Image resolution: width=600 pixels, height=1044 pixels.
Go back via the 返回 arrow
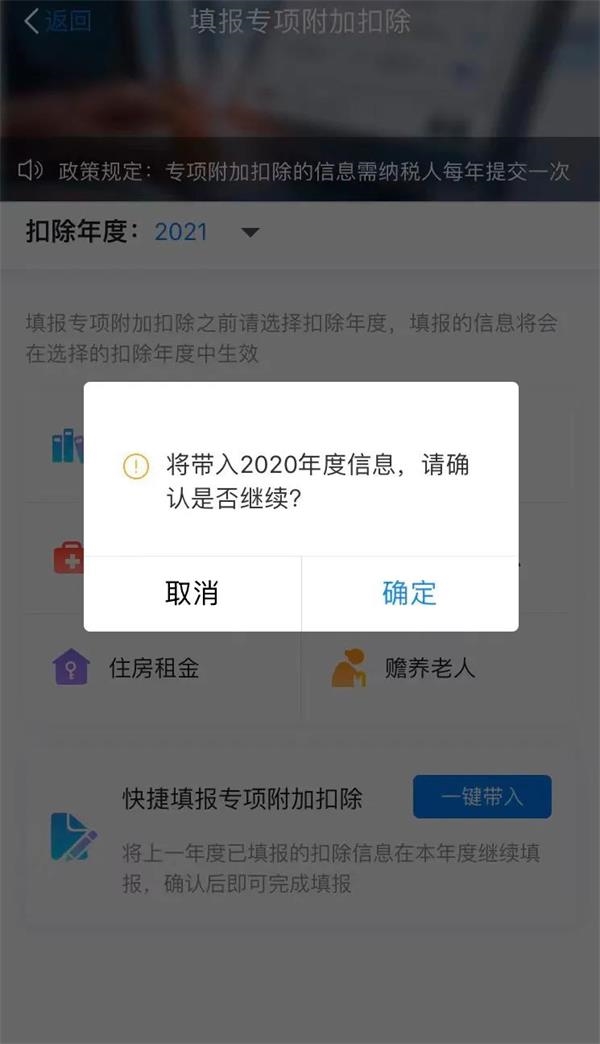56,22
